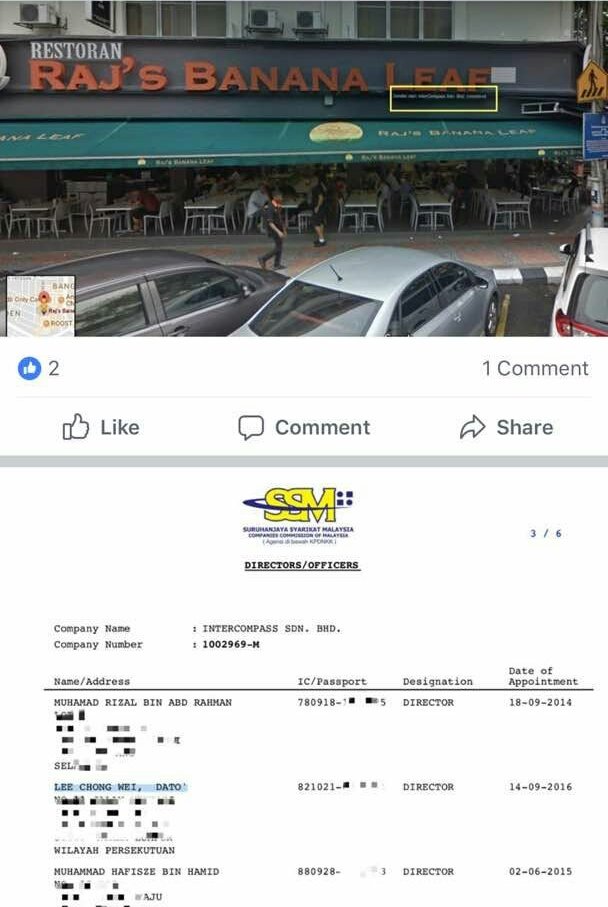Viewport: 608px width, 907px height.
Task: Like the Raj's Banana Leaf post
Action: (x=101, y=428)
